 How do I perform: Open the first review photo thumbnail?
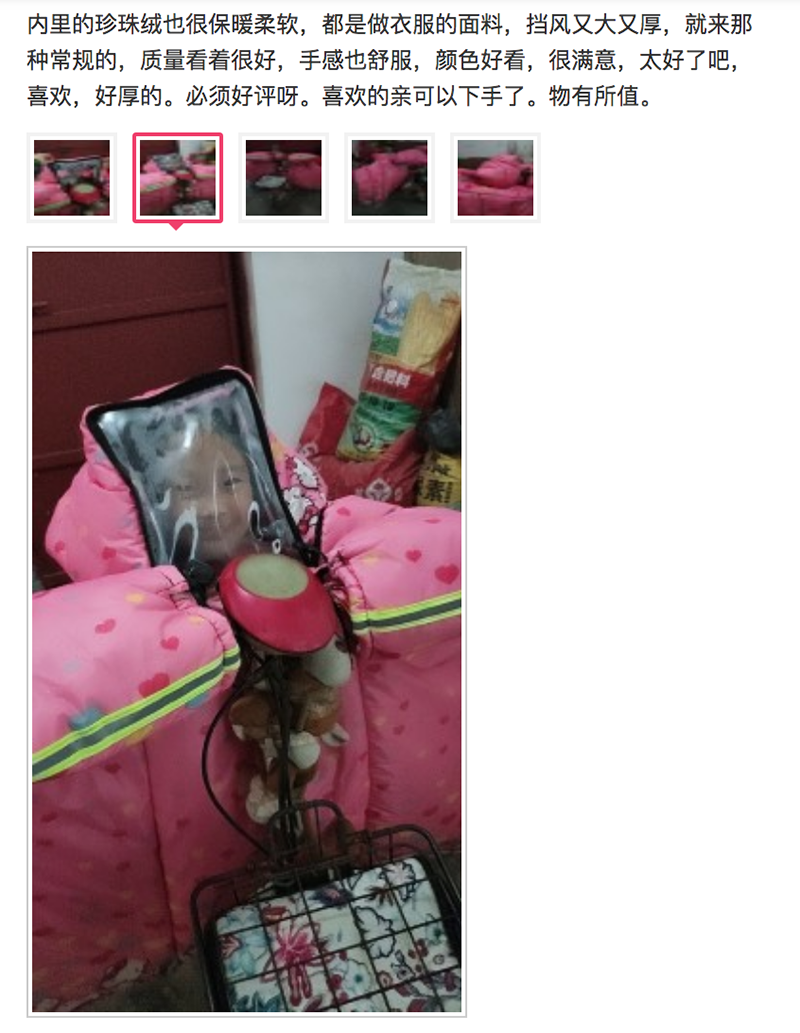pyautogui.click(x=72, y=177)
